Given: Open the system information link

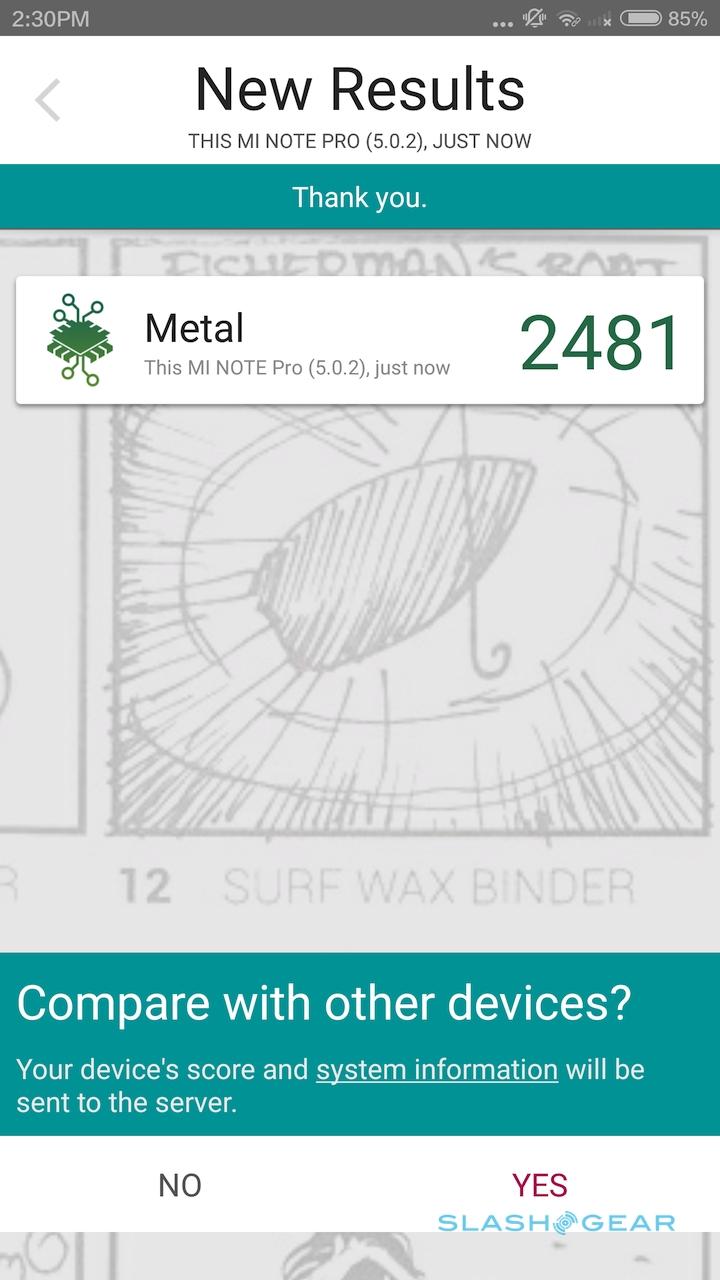Looking at the screenshot, I should pos(436,1069).
